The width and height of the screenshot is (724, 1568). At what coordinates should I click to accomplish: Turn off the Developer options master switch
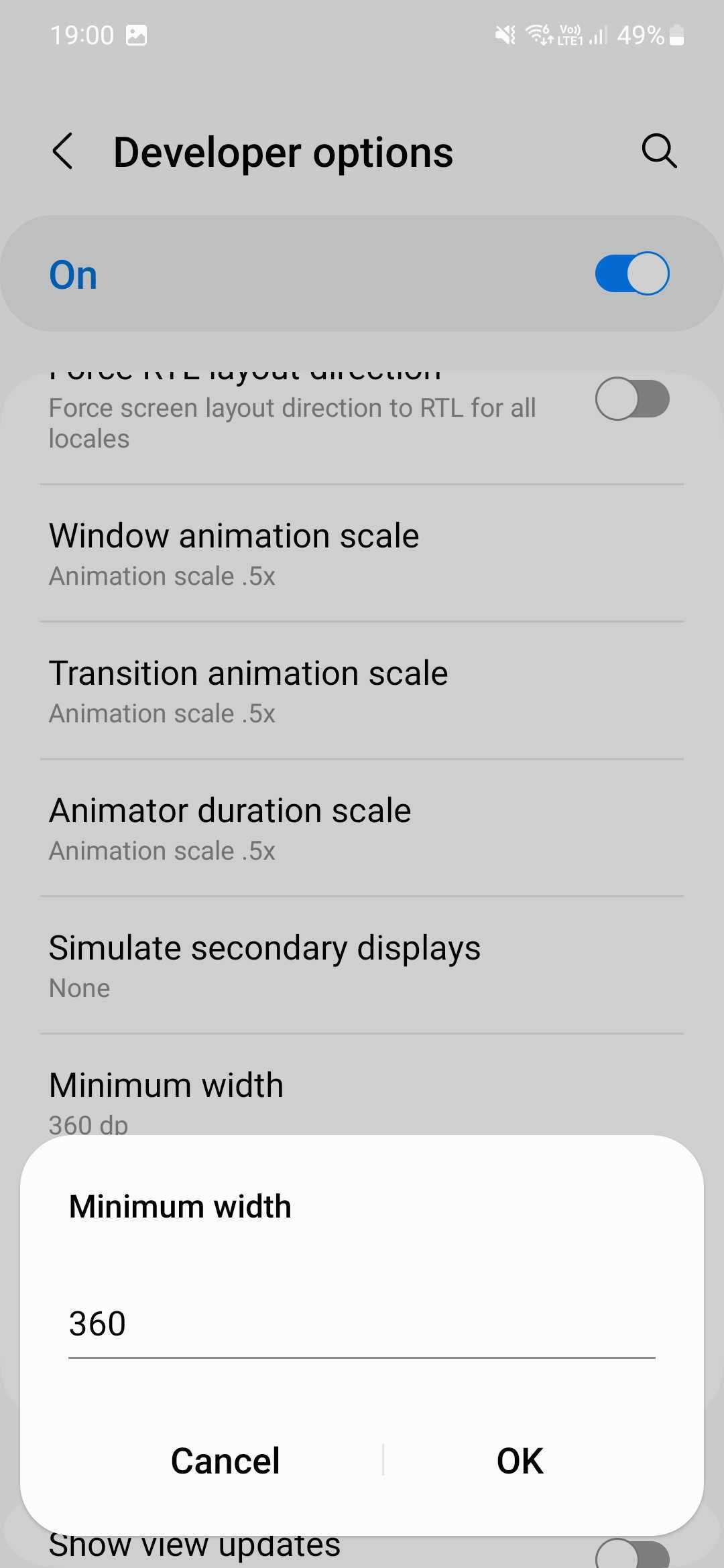(631, 273)
